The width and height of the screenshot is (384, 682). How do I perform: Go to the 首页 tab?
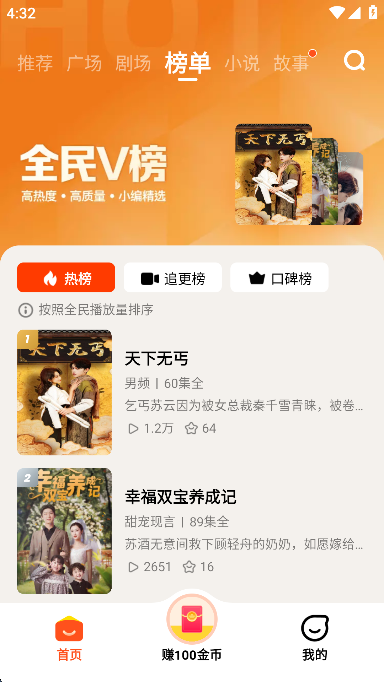click(x=69, y=639)
